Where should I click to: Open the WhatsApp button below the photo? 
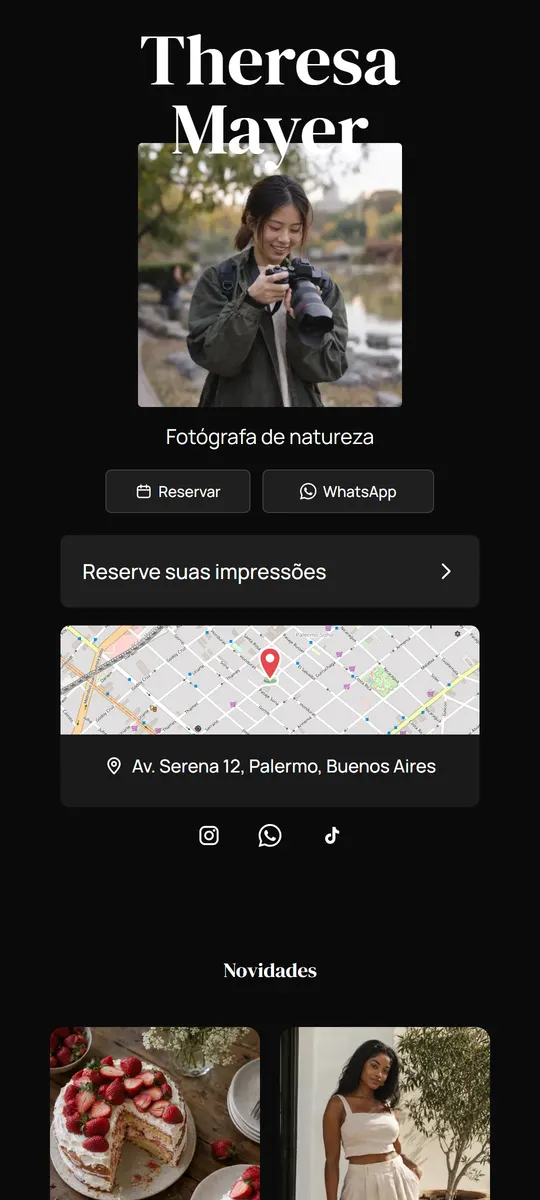point(348,491)
